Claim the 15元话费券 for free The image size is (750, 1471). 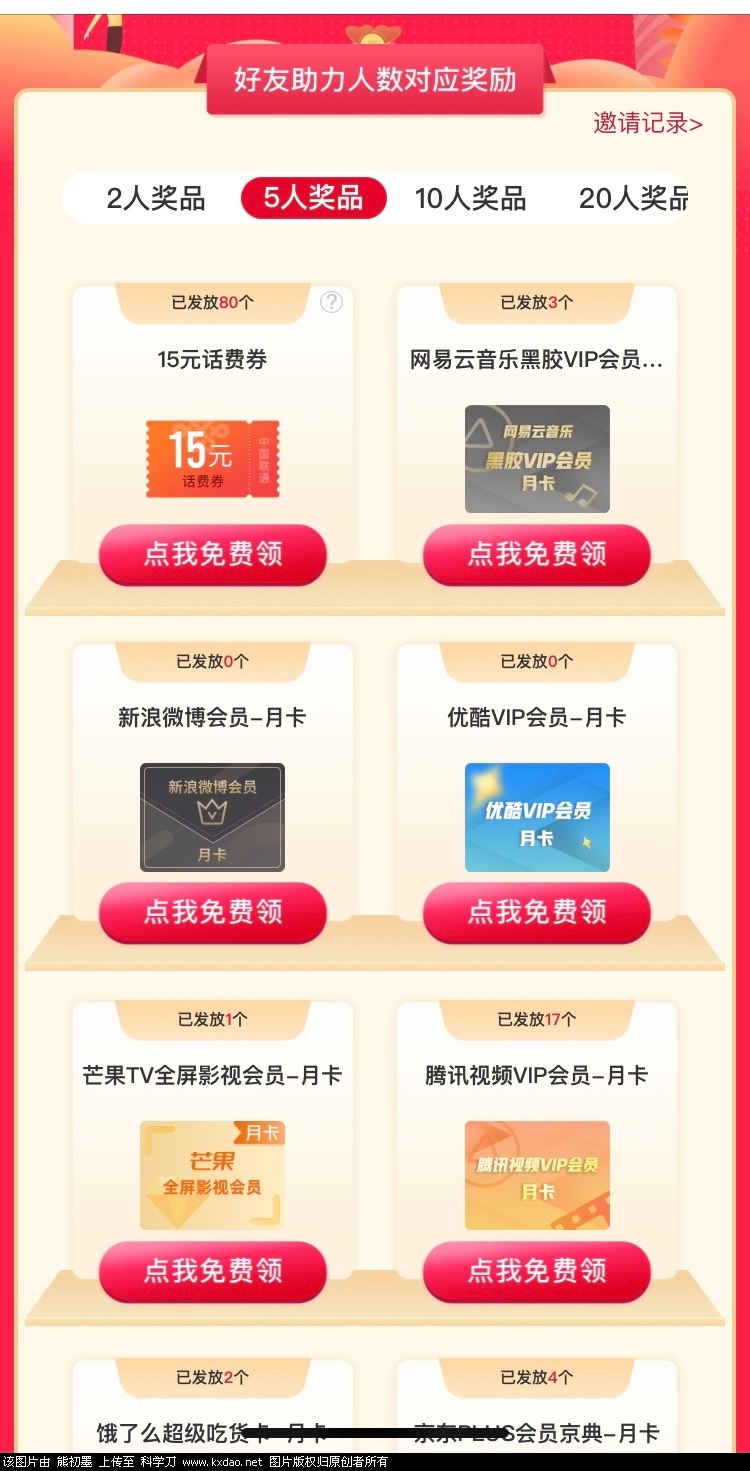coord(212,554)
